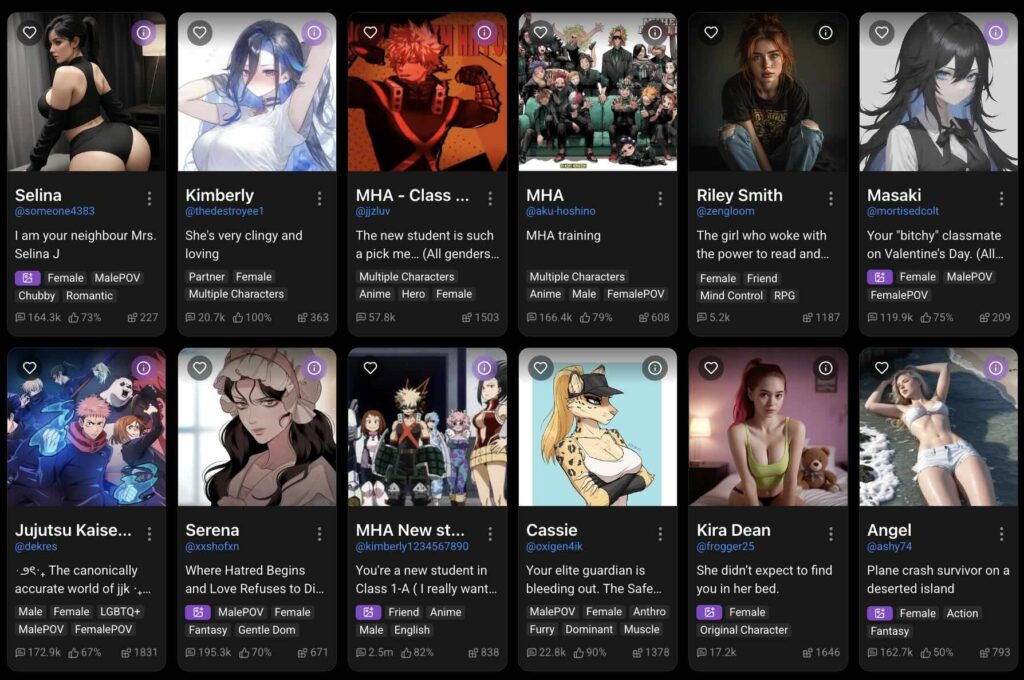Favorite the MHA - Class card

(371, 33)
